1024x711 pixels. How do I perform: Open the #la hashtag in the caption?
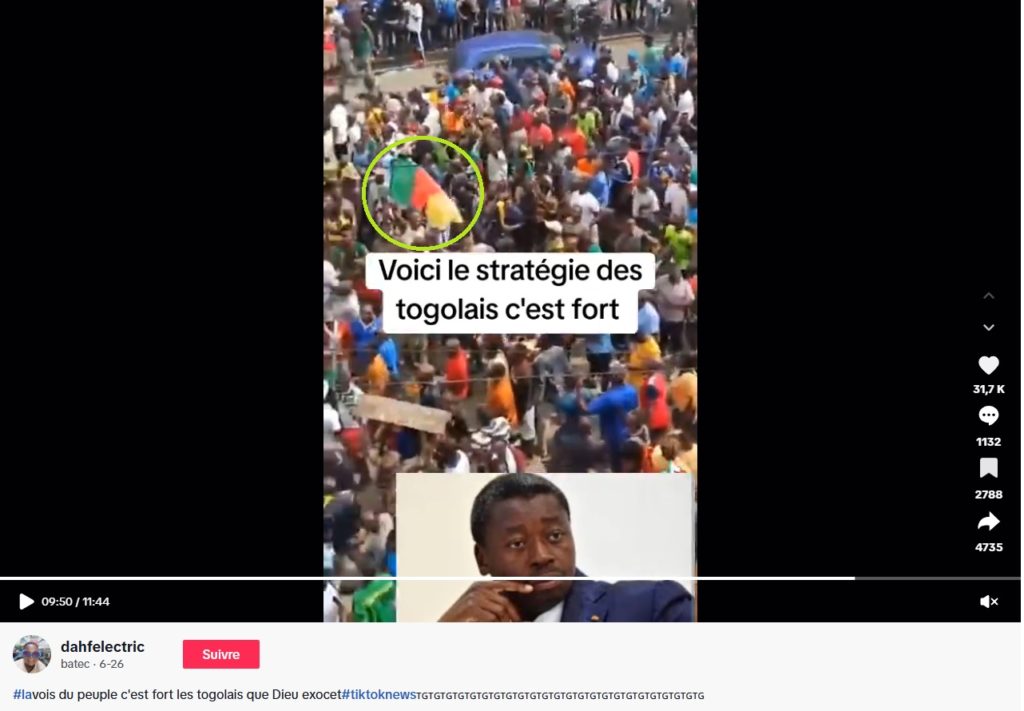coord(22,694)
